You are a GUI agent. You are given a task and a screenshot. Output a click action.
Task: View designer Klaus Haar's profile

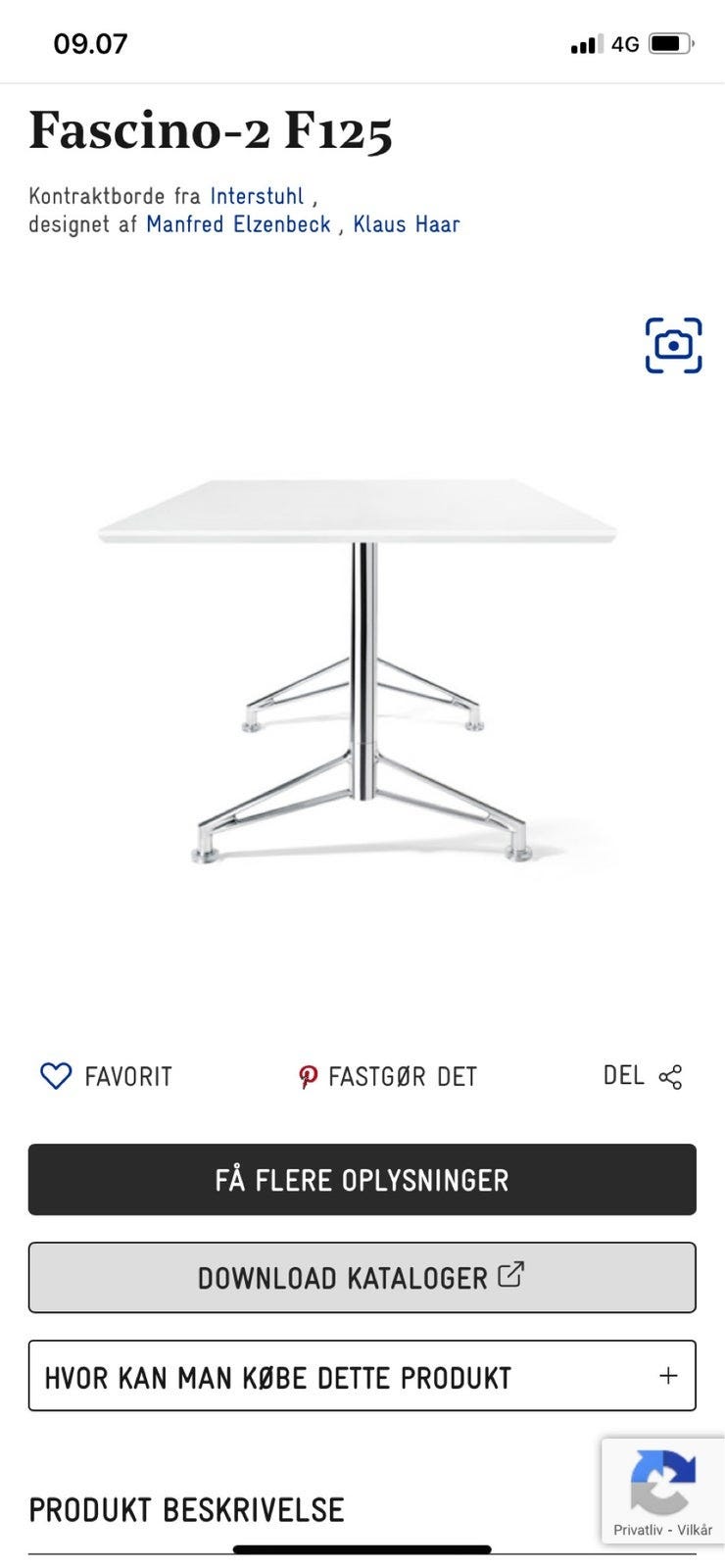point(406,224)
